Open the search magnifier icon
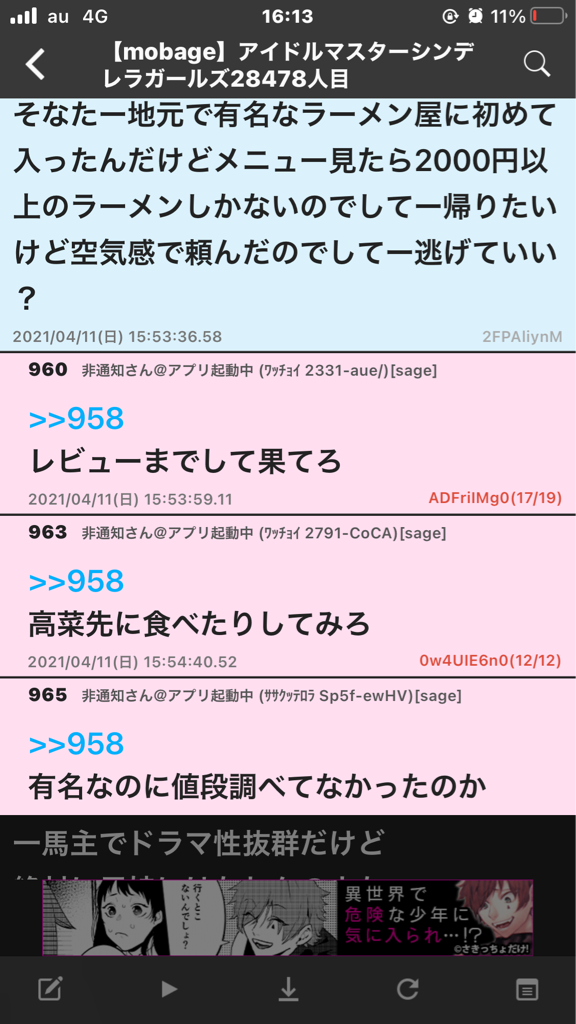This screenshot has width=576, height=1024. (537, 63)
